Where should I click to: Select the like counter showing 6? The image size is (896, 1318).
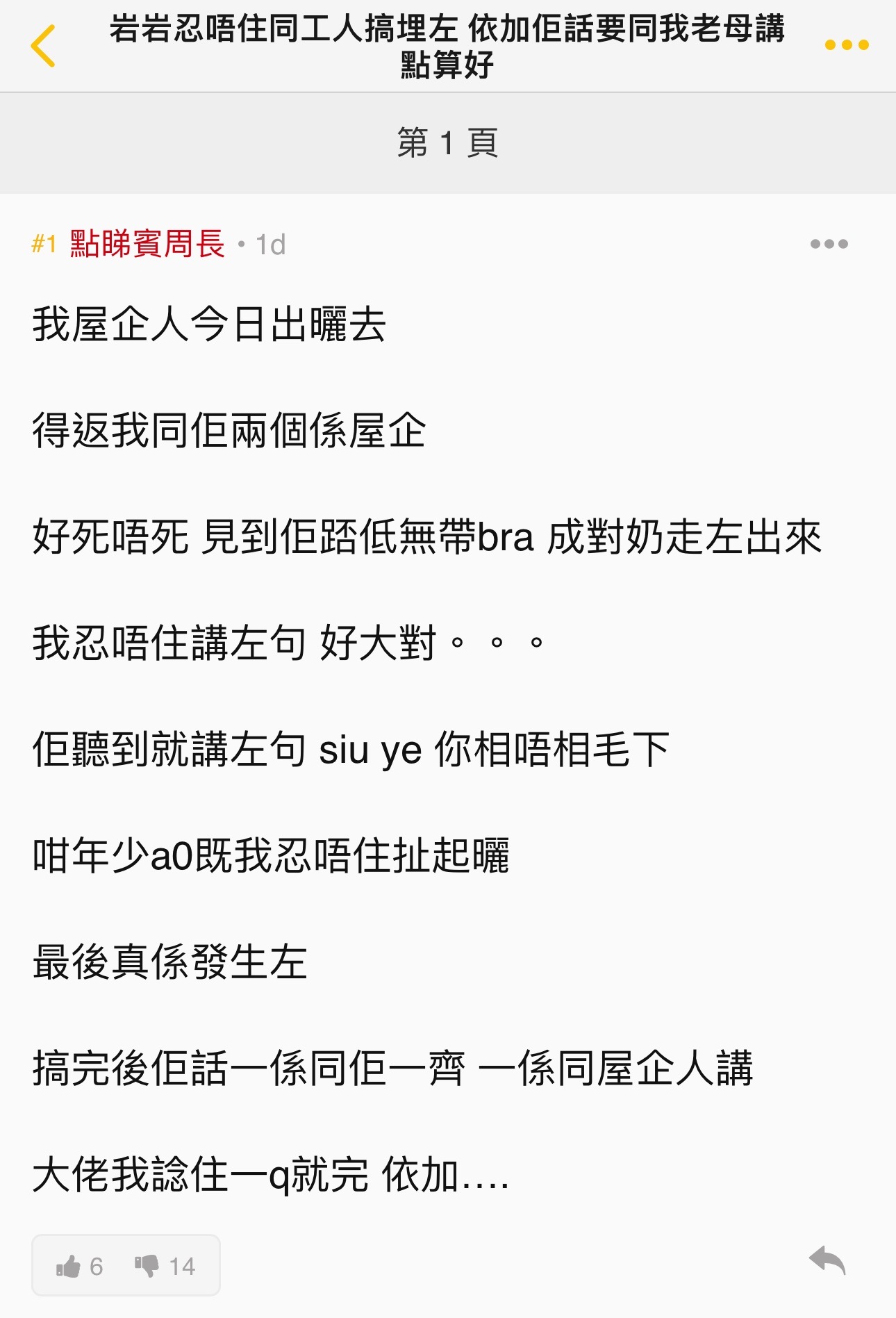tap(95, 1265)
